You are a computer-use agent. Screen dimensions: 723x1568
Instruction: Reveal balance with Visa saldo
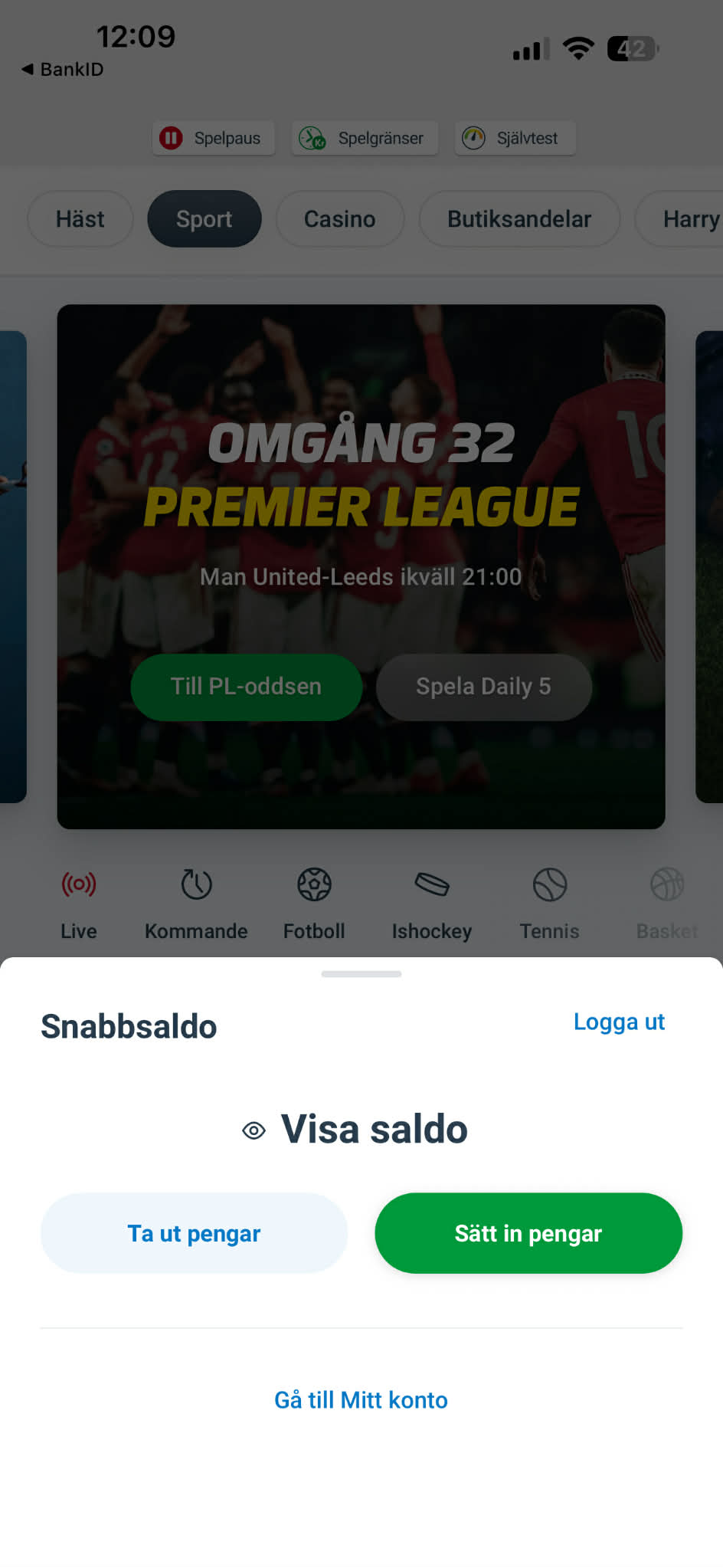pos(355,1130)
